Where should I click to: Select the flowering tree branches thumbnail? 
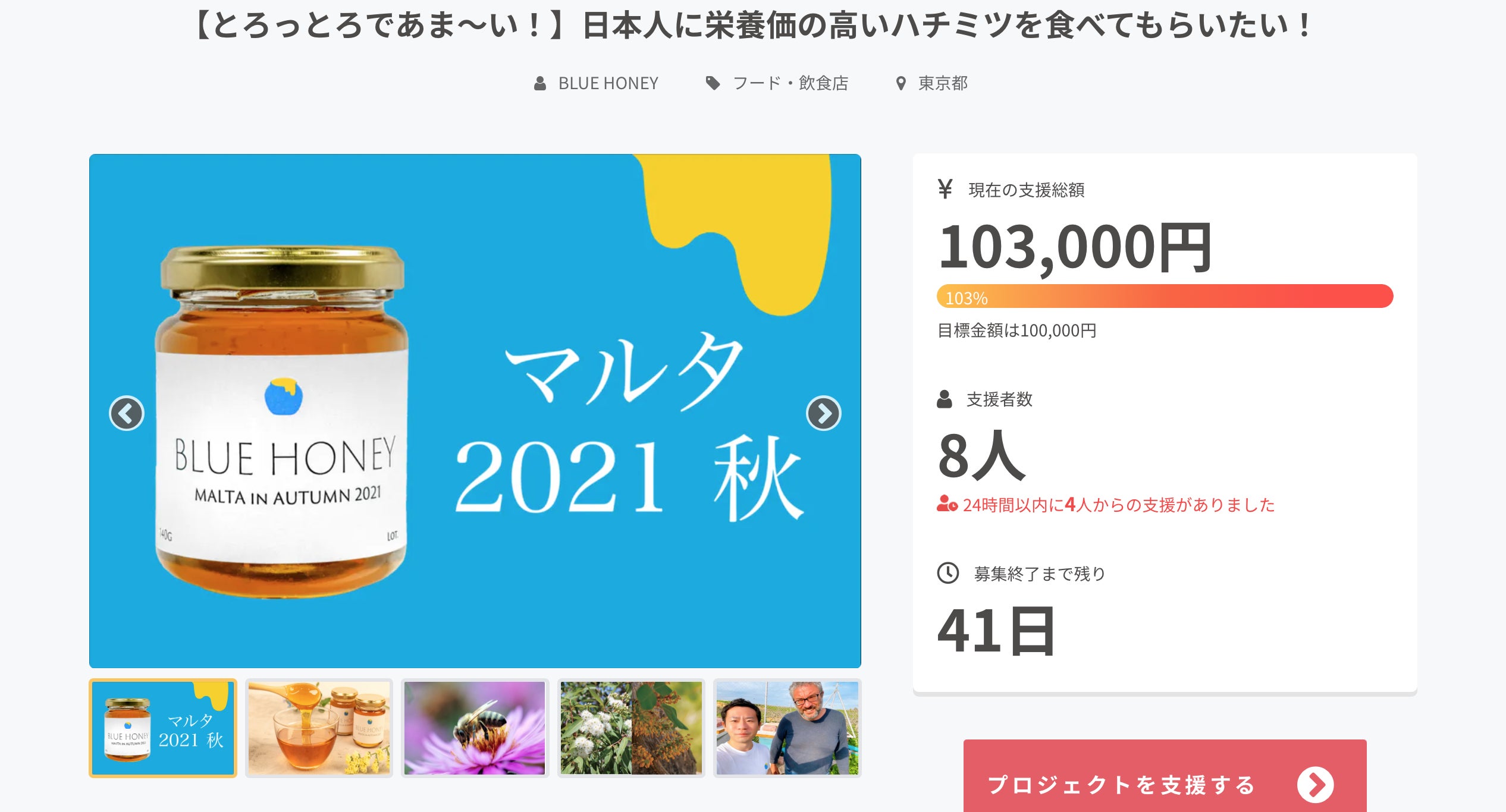[x=631, y=728]
